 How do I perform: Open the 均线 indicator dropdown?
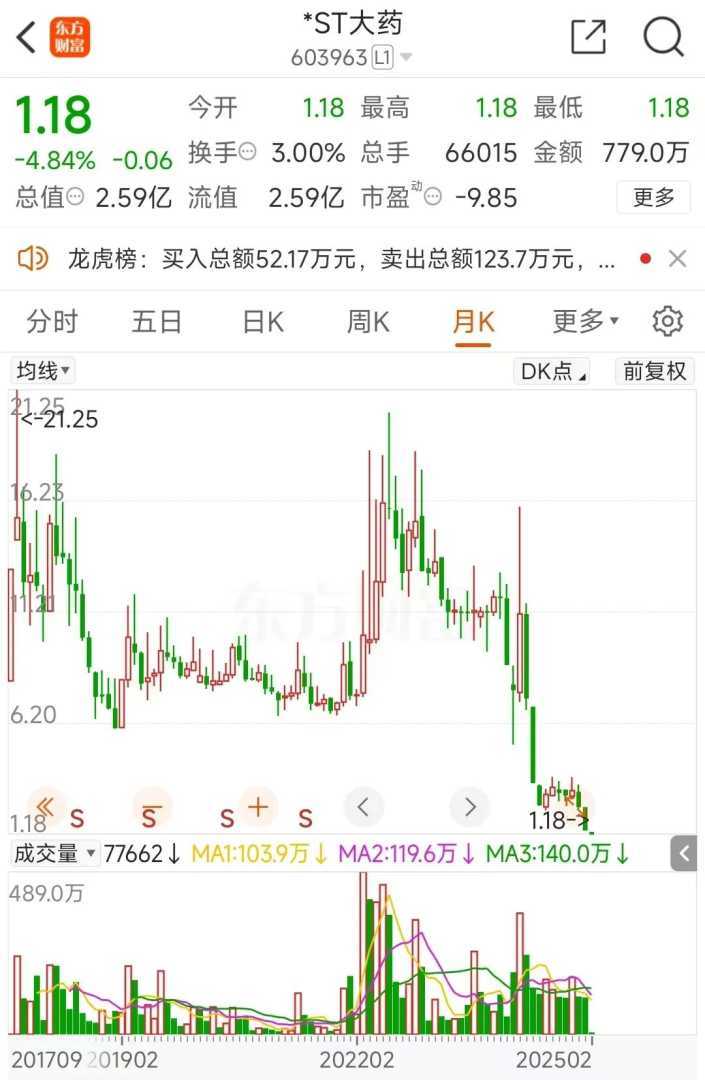[42, 371]
